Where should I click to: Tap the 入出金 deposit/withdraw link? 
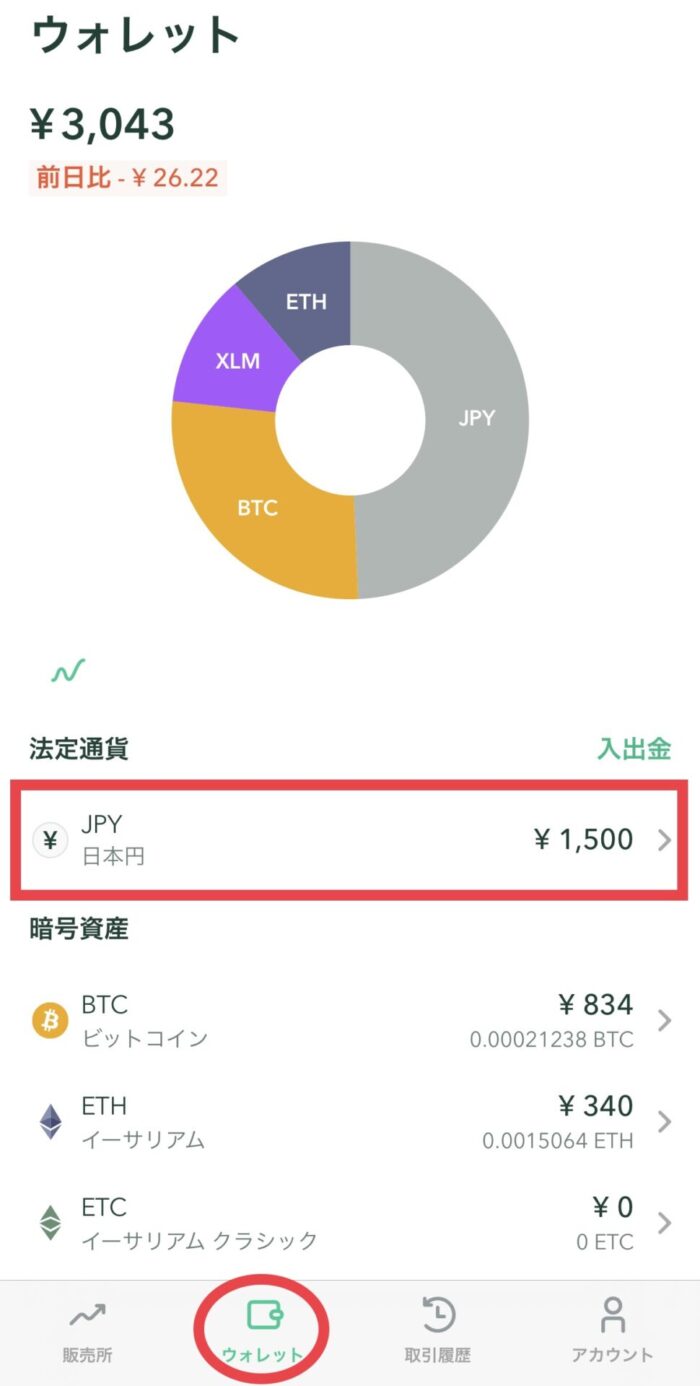click(x=634, y=748)
